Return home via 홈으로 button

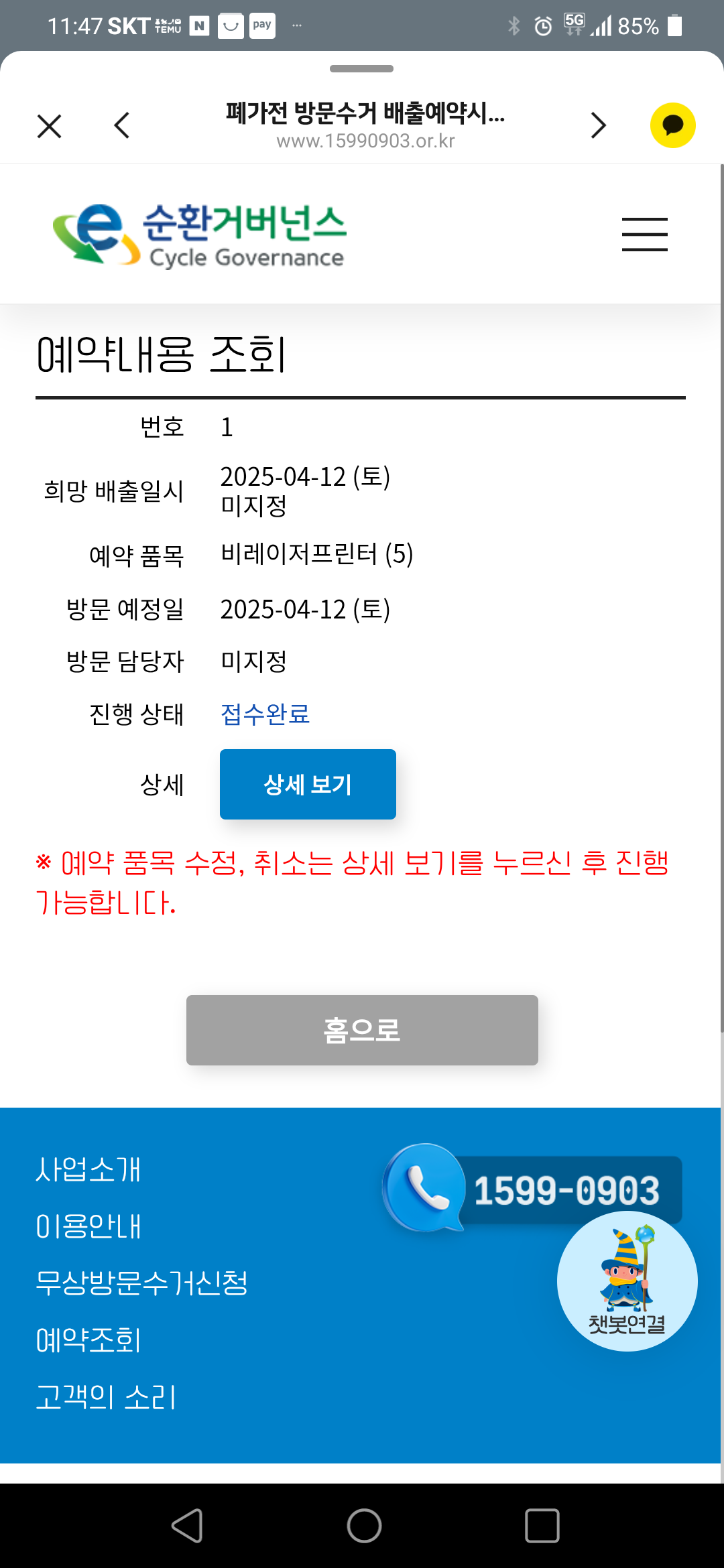coord(362,1030)
